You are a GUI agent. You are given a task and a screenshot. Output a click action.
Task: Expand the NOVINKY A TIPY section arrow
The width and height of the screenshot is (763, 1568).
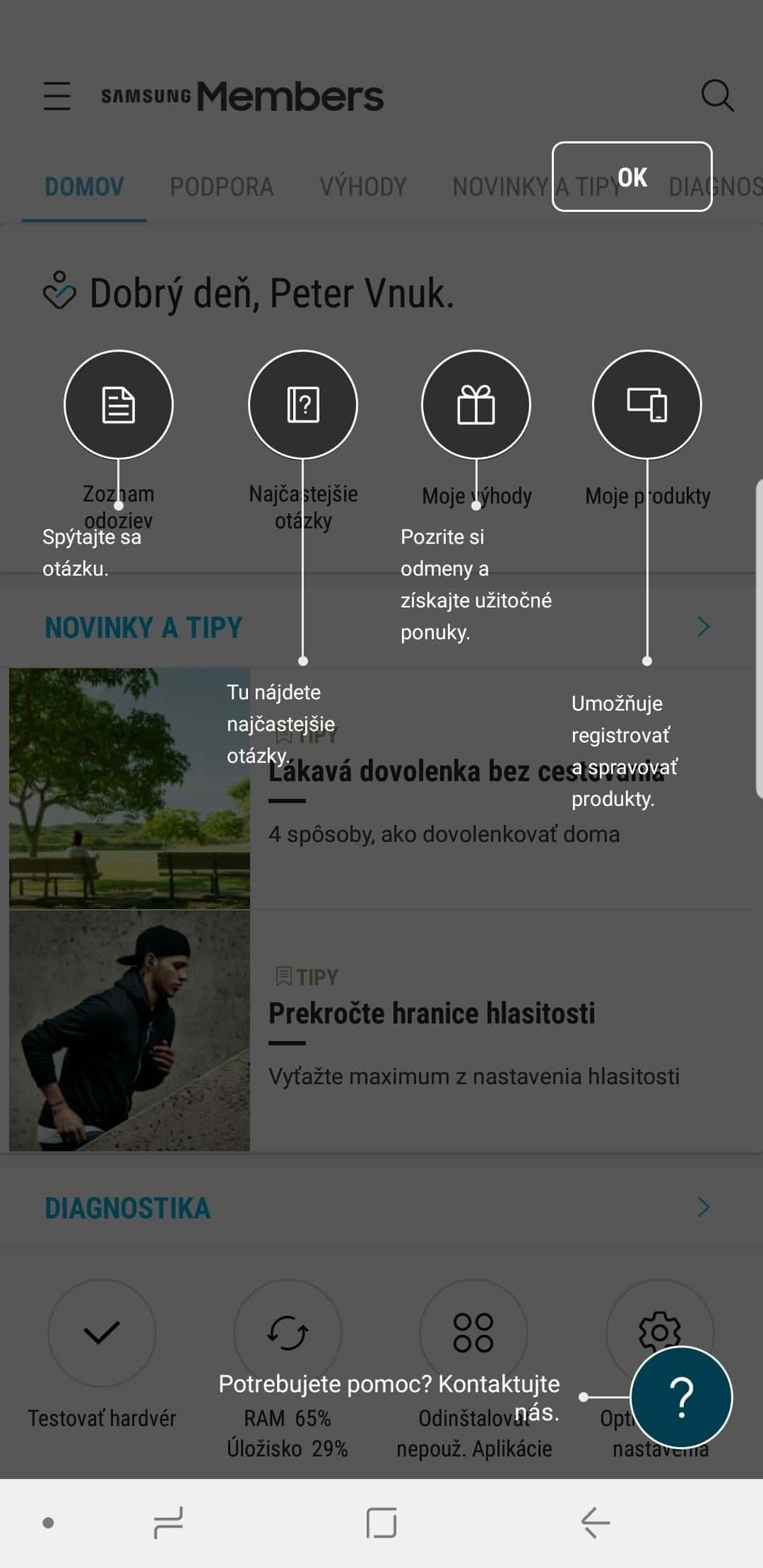pos(703,626)
